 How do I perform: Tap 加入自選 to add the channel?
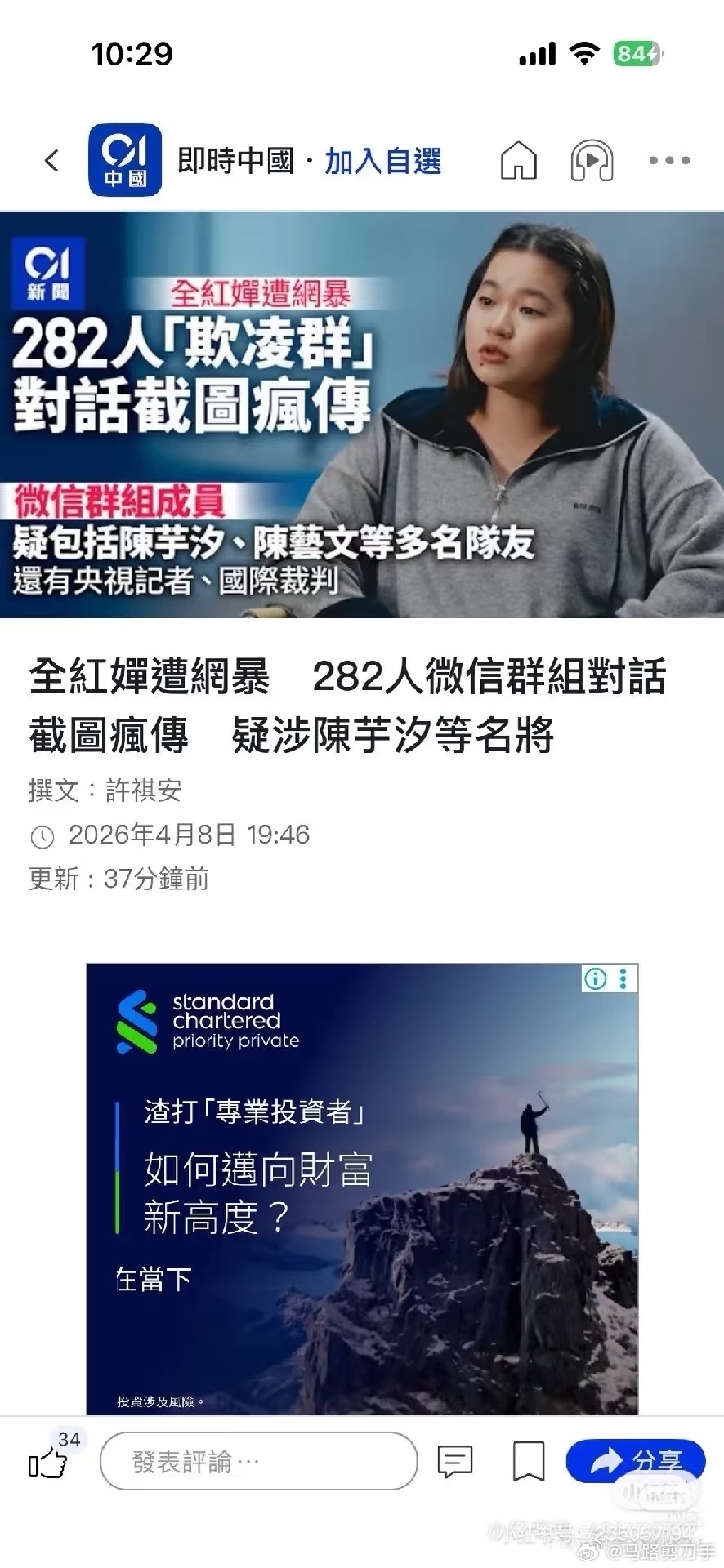382,161
